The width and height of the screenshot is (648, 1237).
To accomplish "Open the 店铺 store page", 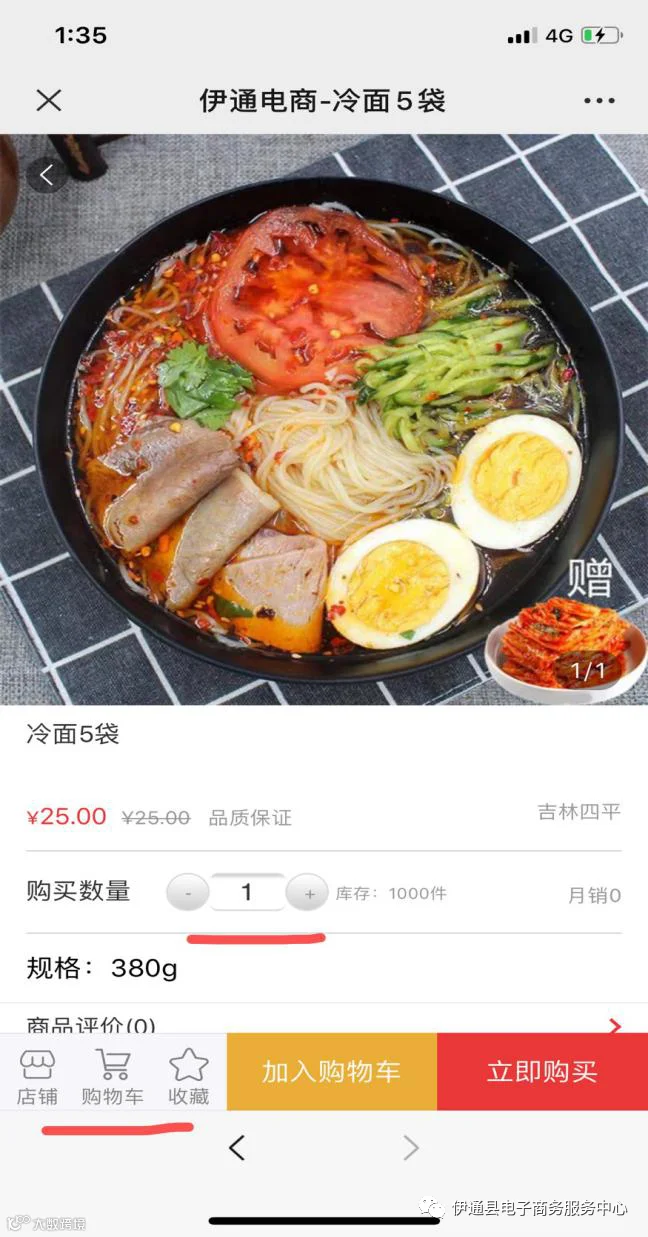I will click(x=37, y=1078).
